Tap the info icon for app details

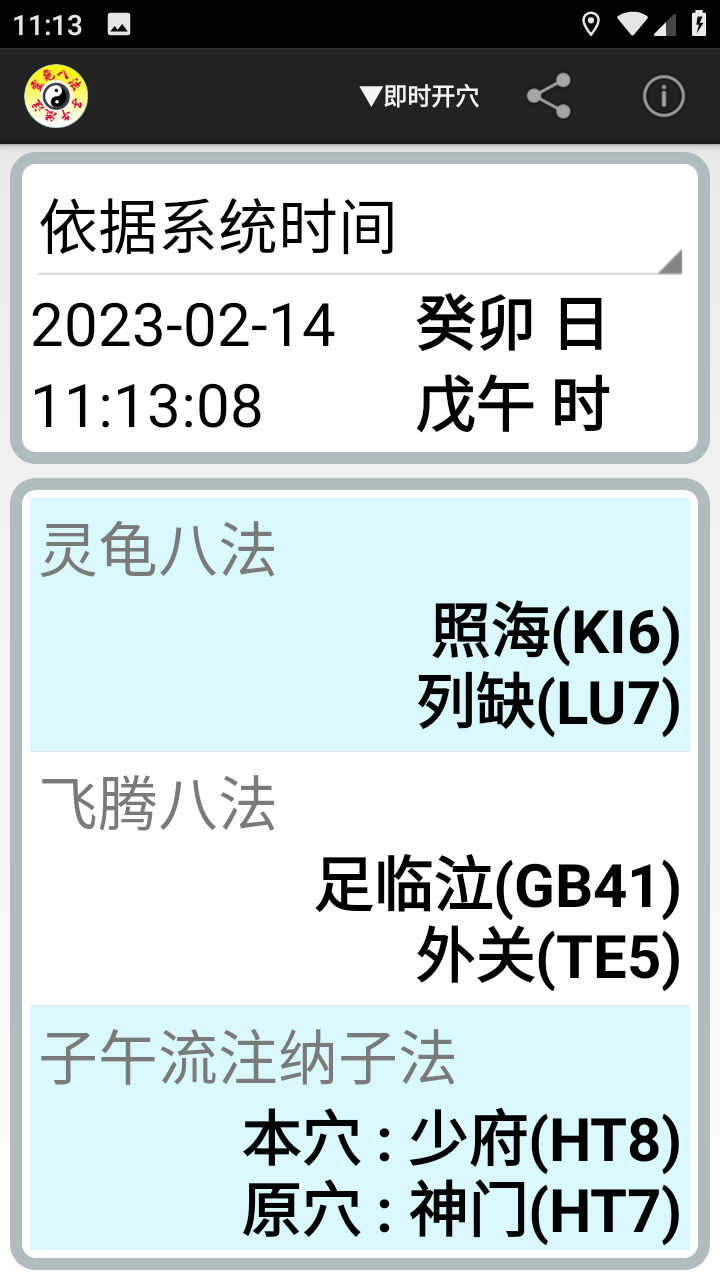coord(663,95)
